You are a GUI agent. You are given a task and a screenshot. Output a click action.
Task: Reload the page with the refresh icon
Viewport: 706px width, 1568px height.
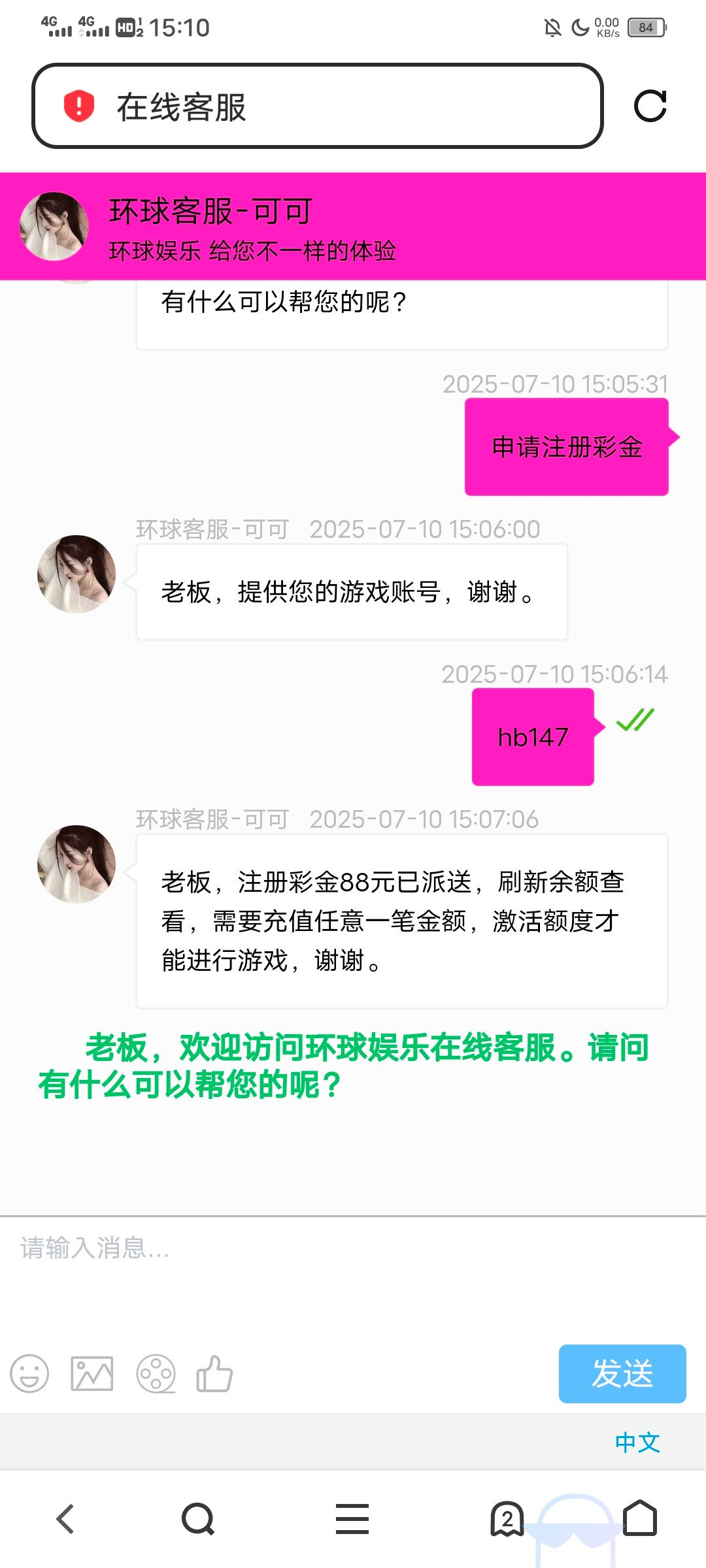click(650, 106)
